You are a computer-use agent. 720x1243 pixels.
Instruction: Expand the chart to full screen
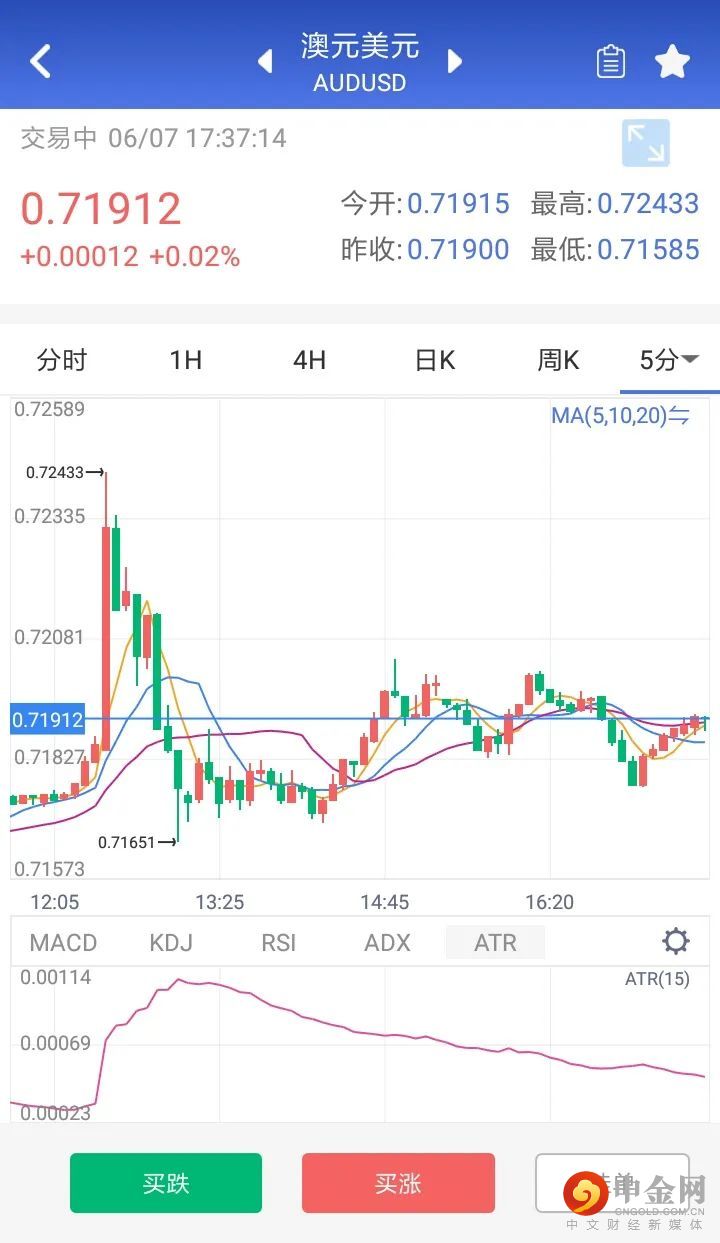pyautogui.click(x=645, y=143)
